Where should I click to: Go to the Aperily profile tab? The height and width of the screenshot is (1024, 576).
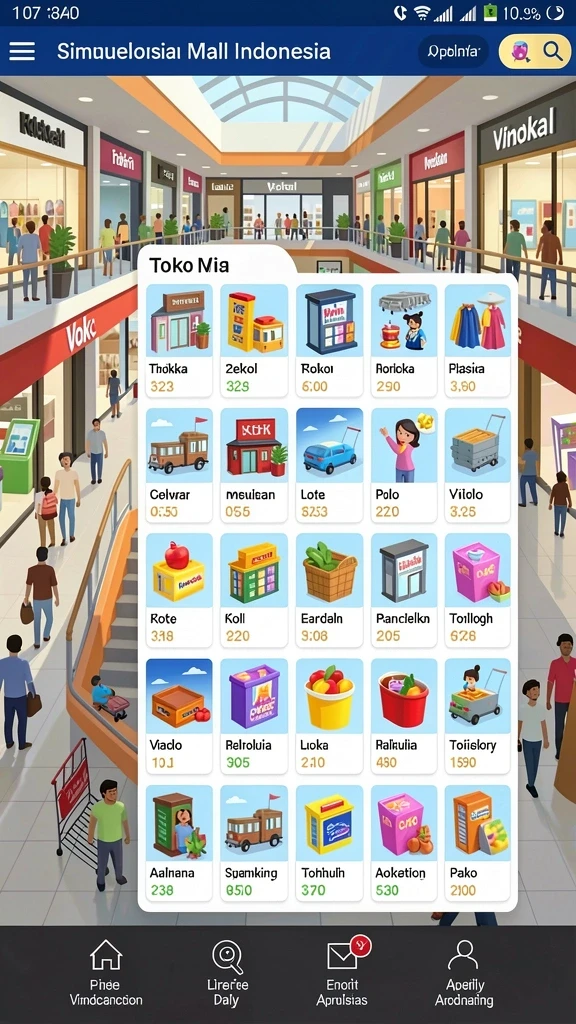pyautogui.click(x=464, y=973)
